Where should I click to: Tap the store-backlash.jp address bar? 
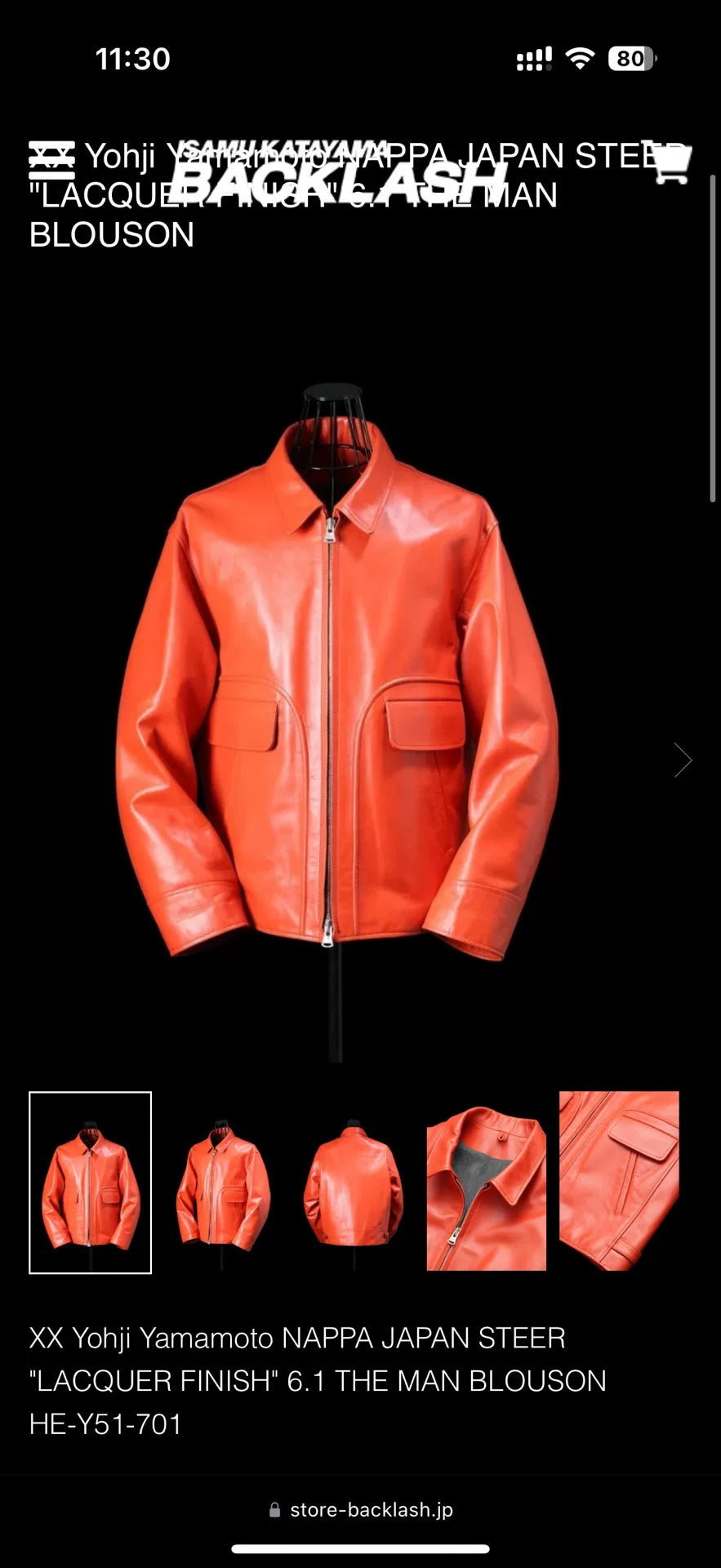(361, 1510)
